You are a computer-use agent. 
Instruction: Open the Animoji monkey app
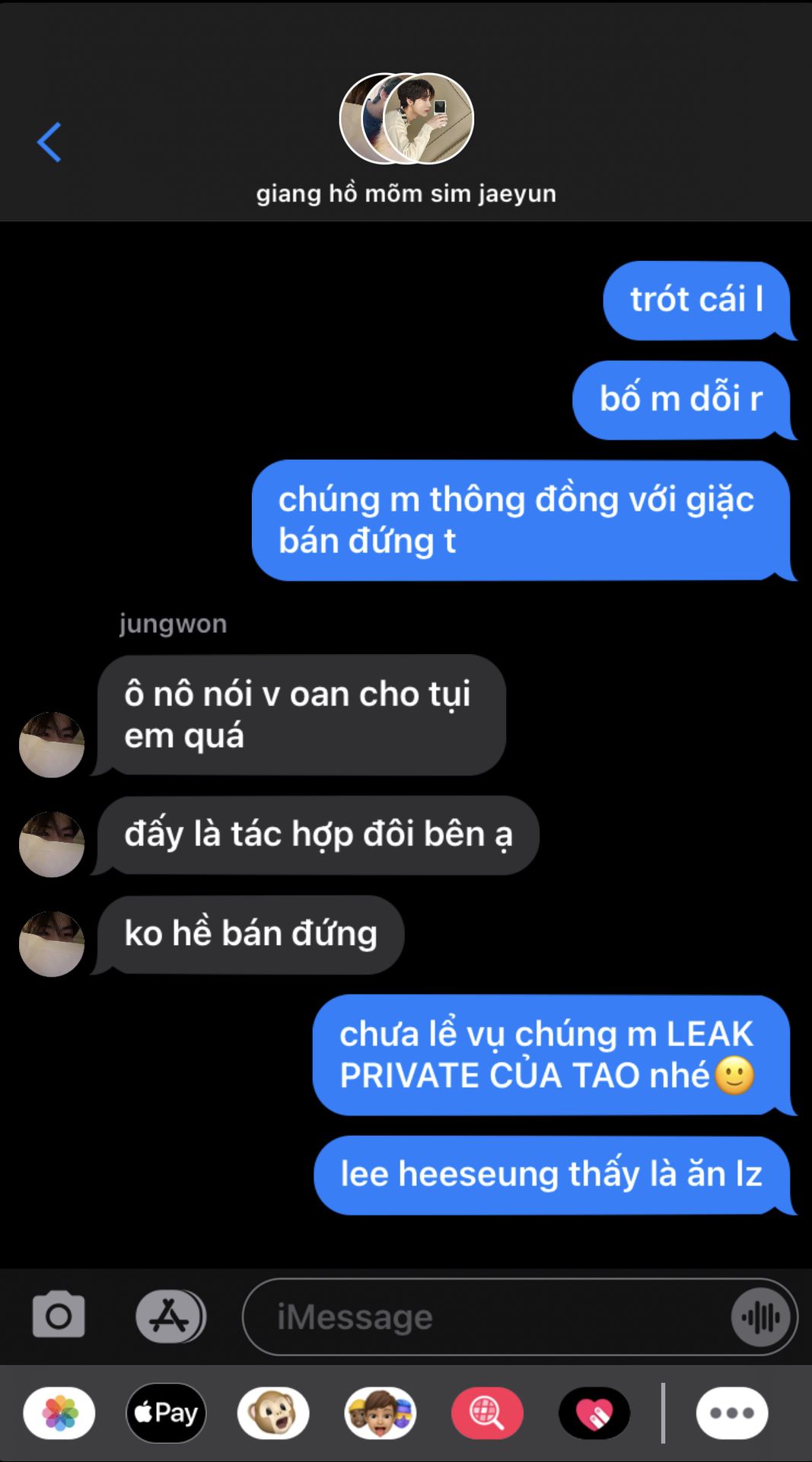273,1414
